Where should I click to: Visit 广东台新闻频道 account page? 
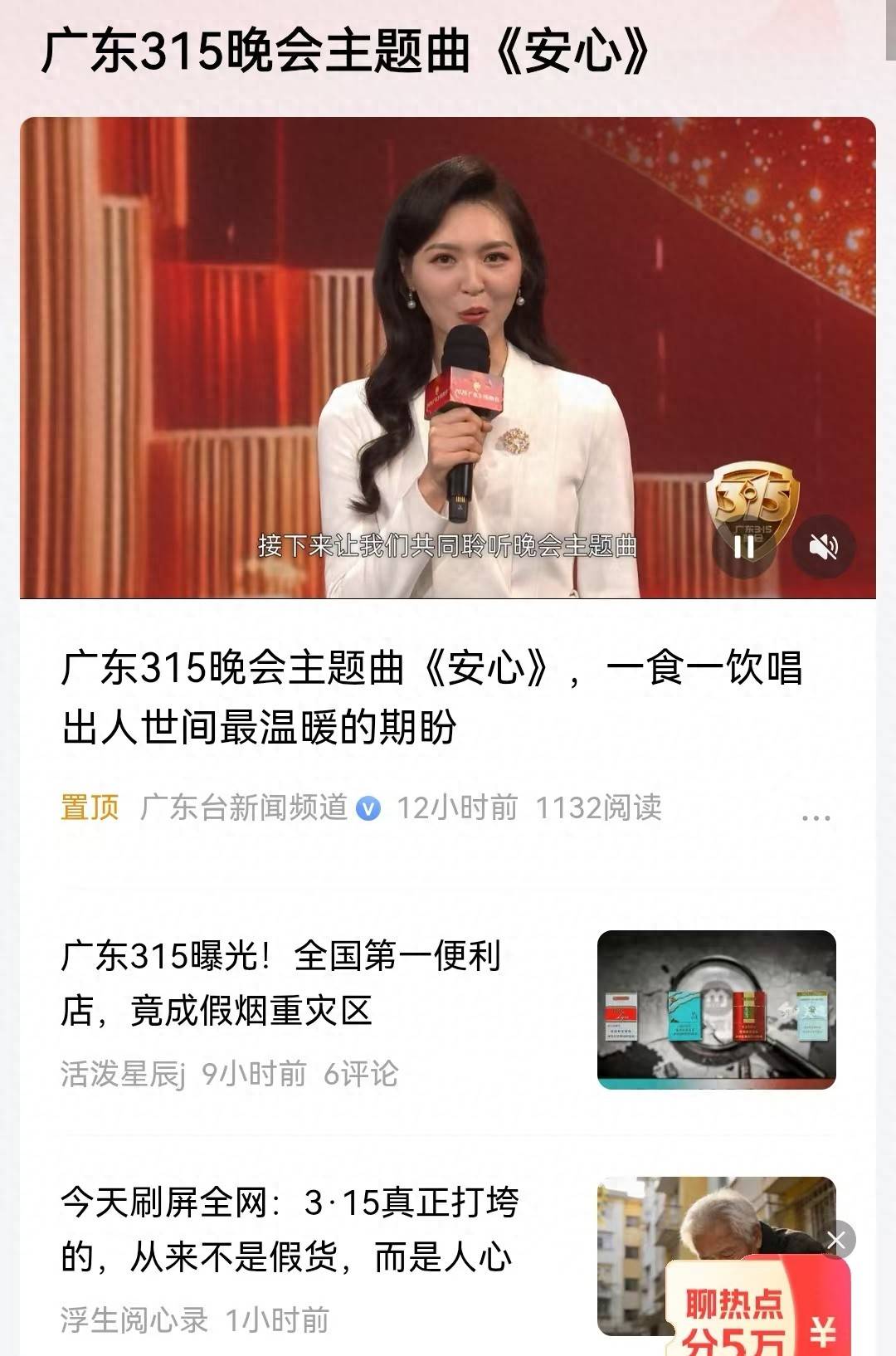[x=244, y=807]
